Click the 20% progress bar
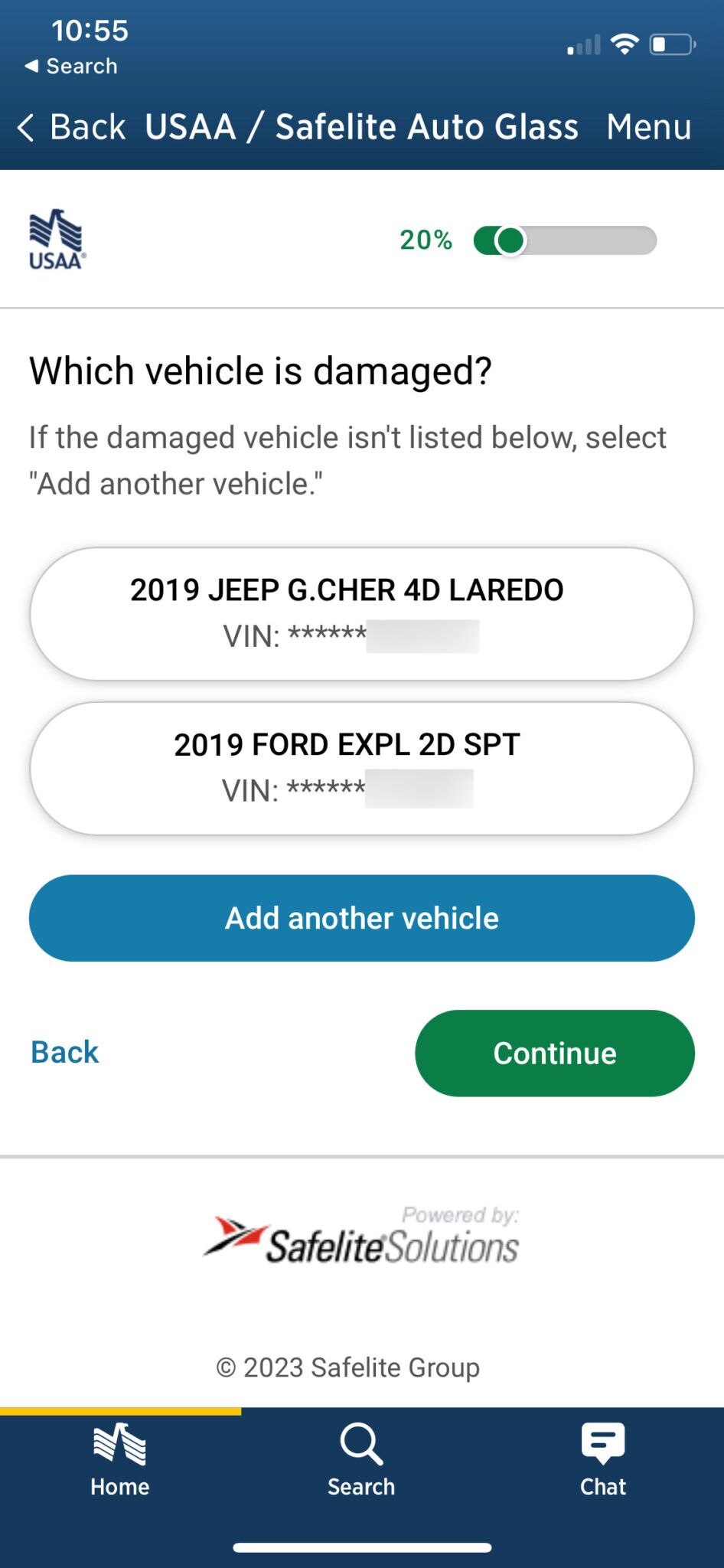Image resolution: width=724 pixels, height=1568 pixels. pos(566,241)
